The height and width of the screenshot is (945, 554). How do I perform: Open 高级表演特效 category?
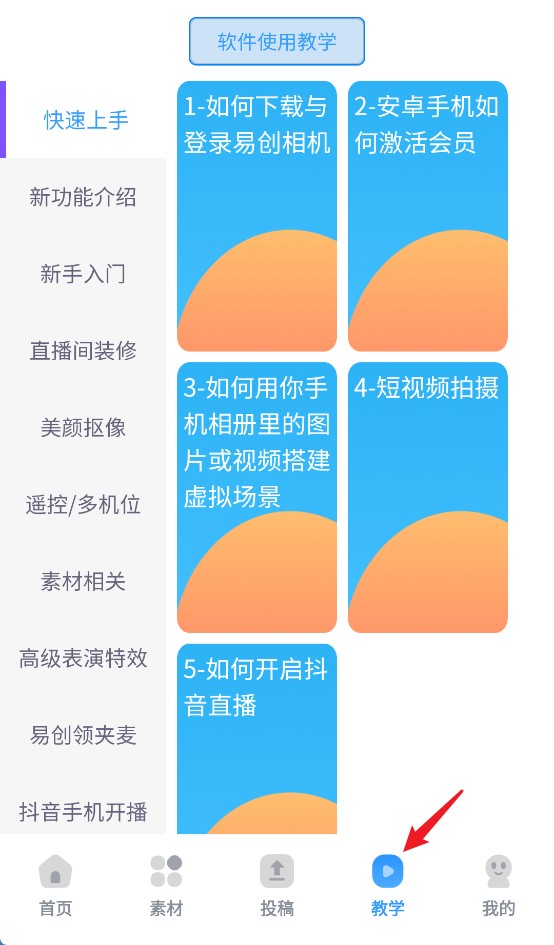coord(83,658)
